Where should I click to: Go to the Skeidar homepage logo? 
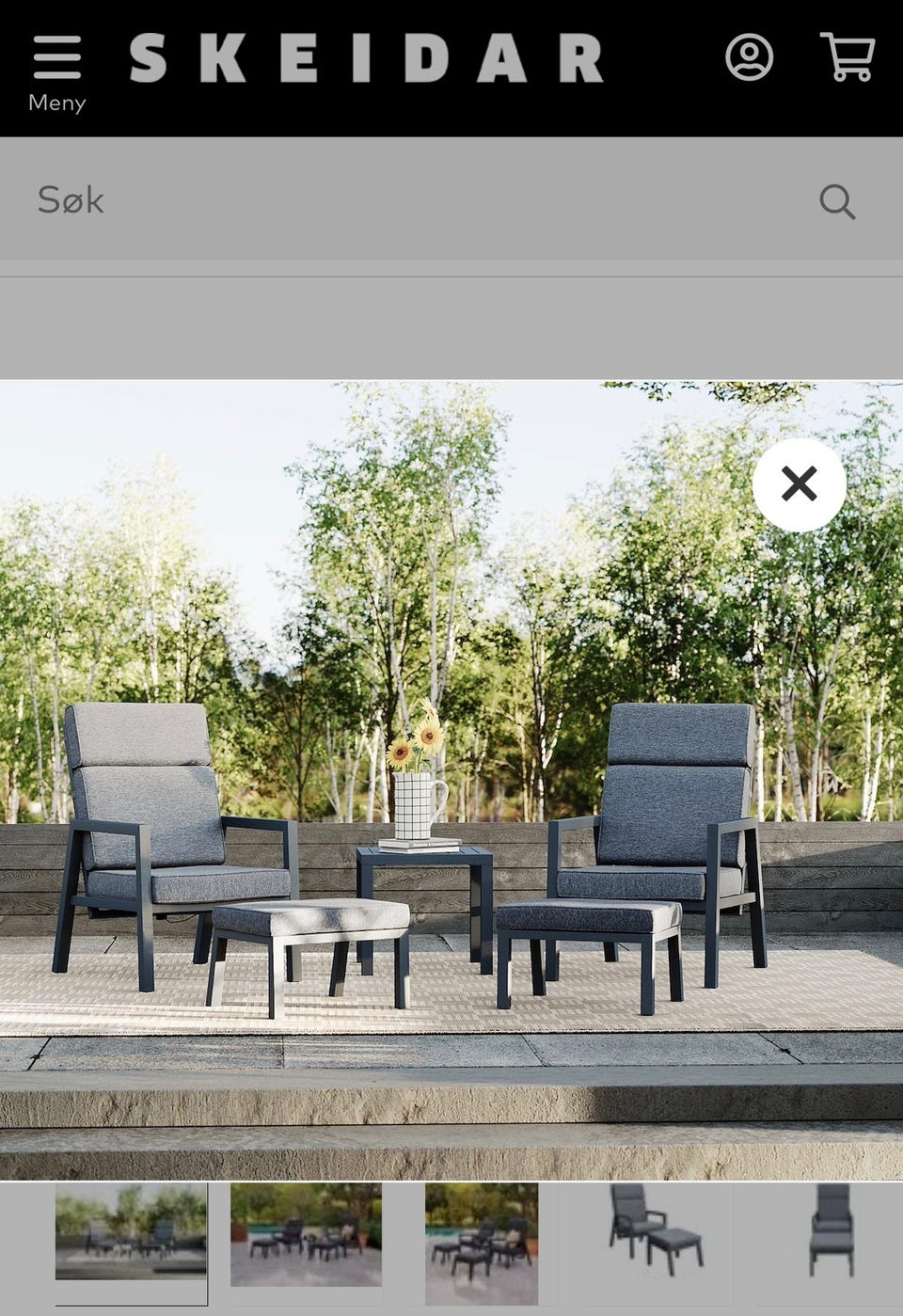coord(366,58)
